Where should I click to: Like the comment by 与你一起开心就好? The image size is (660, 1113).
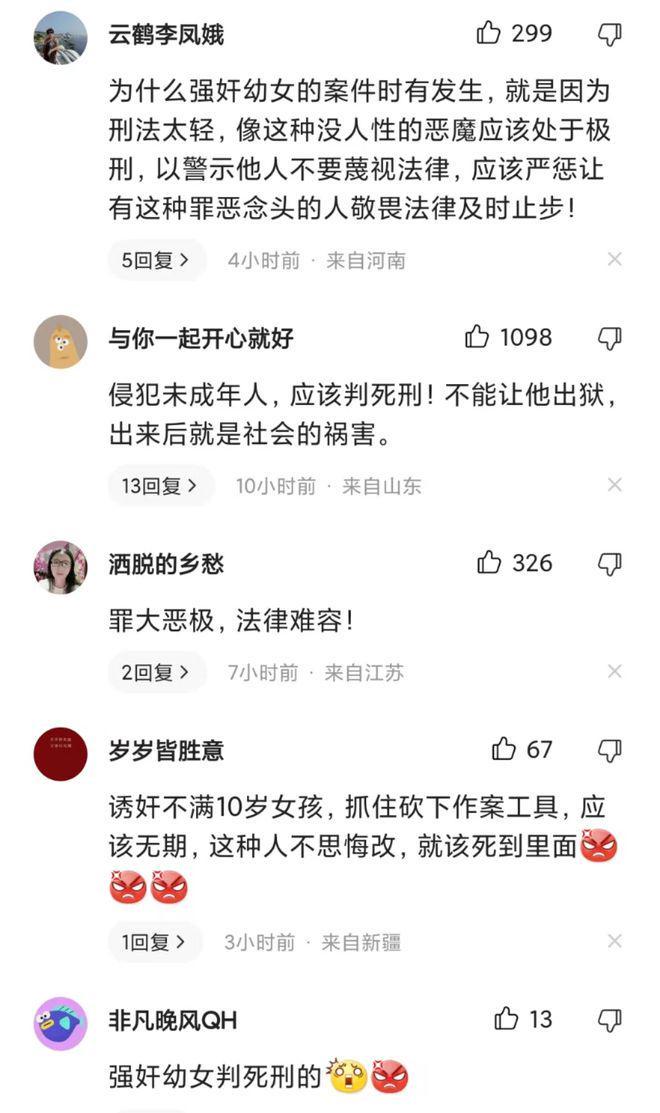pos(477,337)
